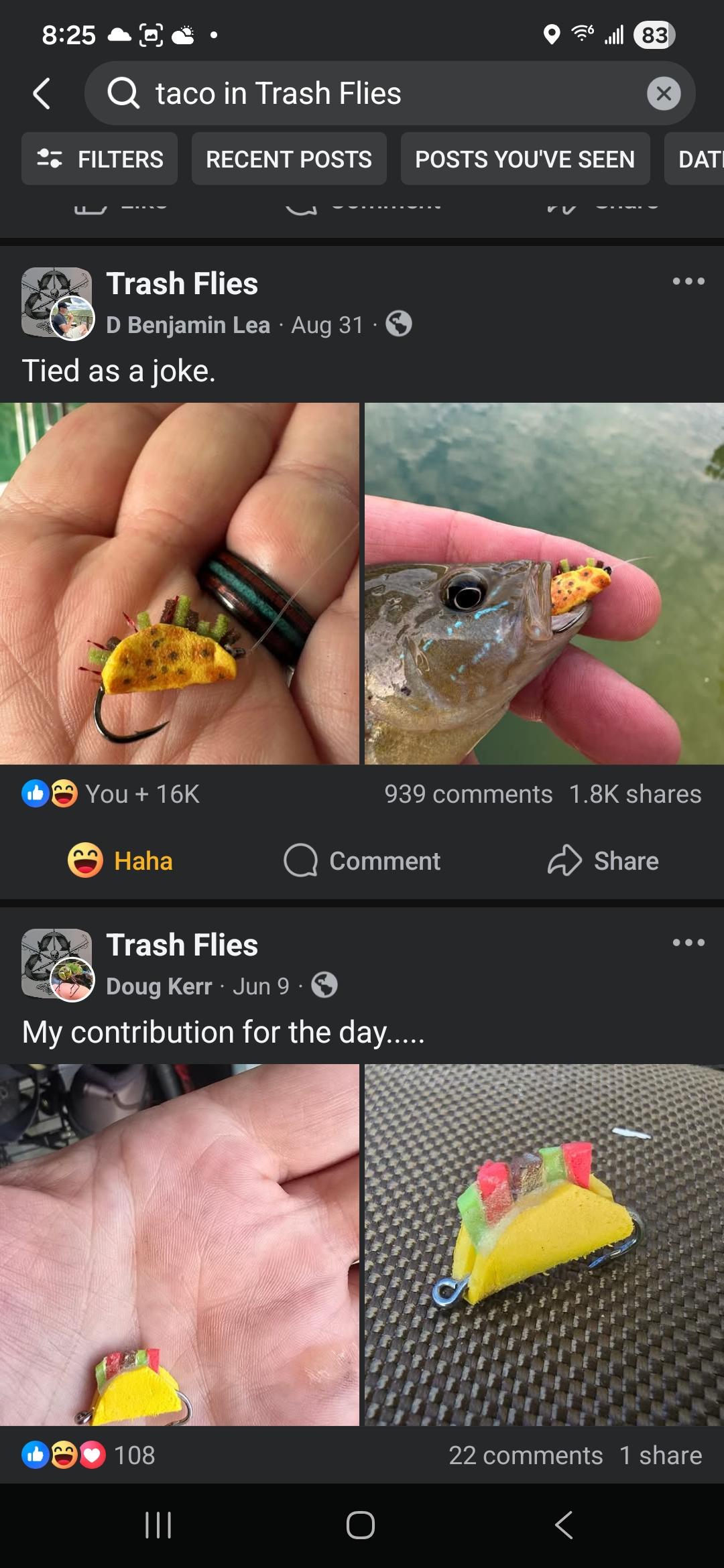View reactions You + 16K

(111, 794)
